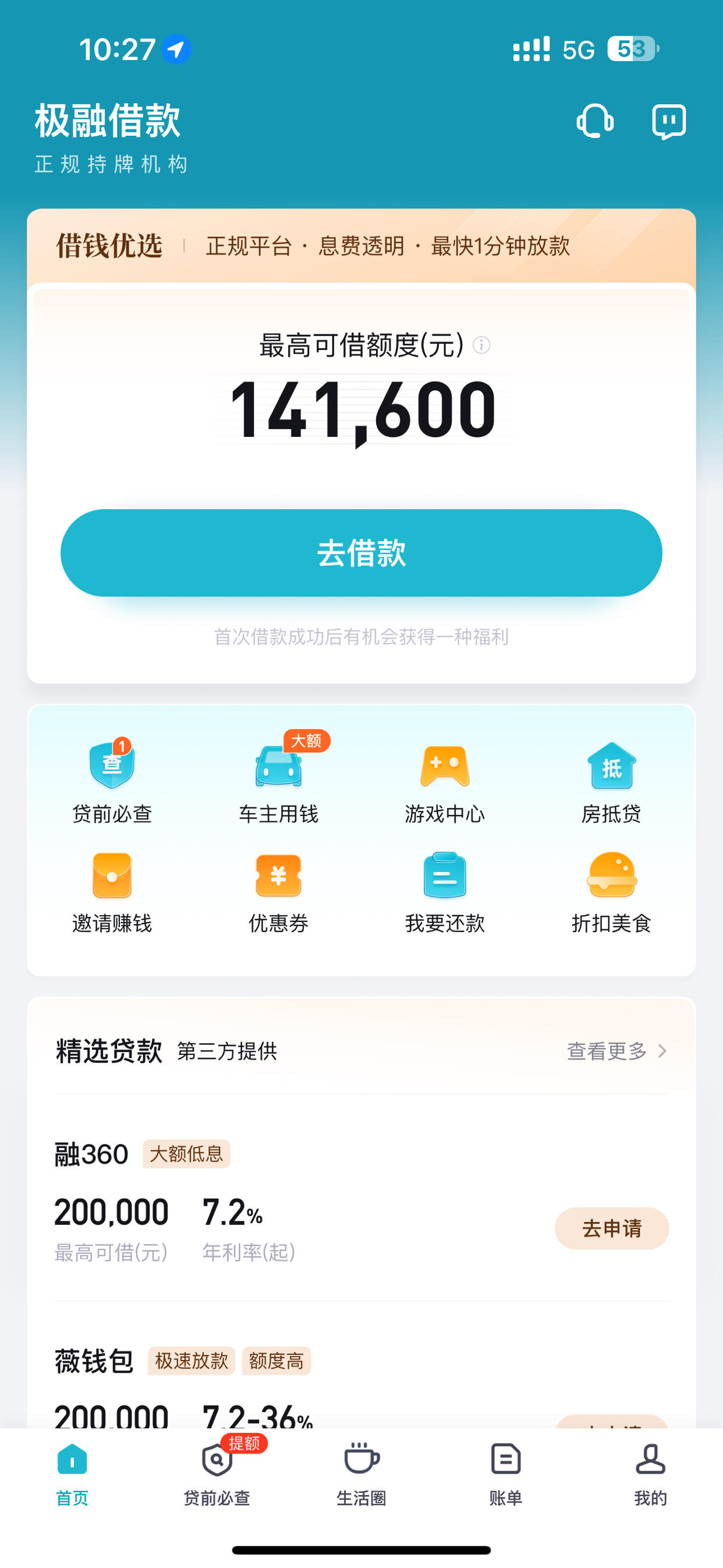The width and height of the screenshot is (723, 1568).
Task: Tap the info icon beside 最高可借额度
Action: click(x=481, y=347)
